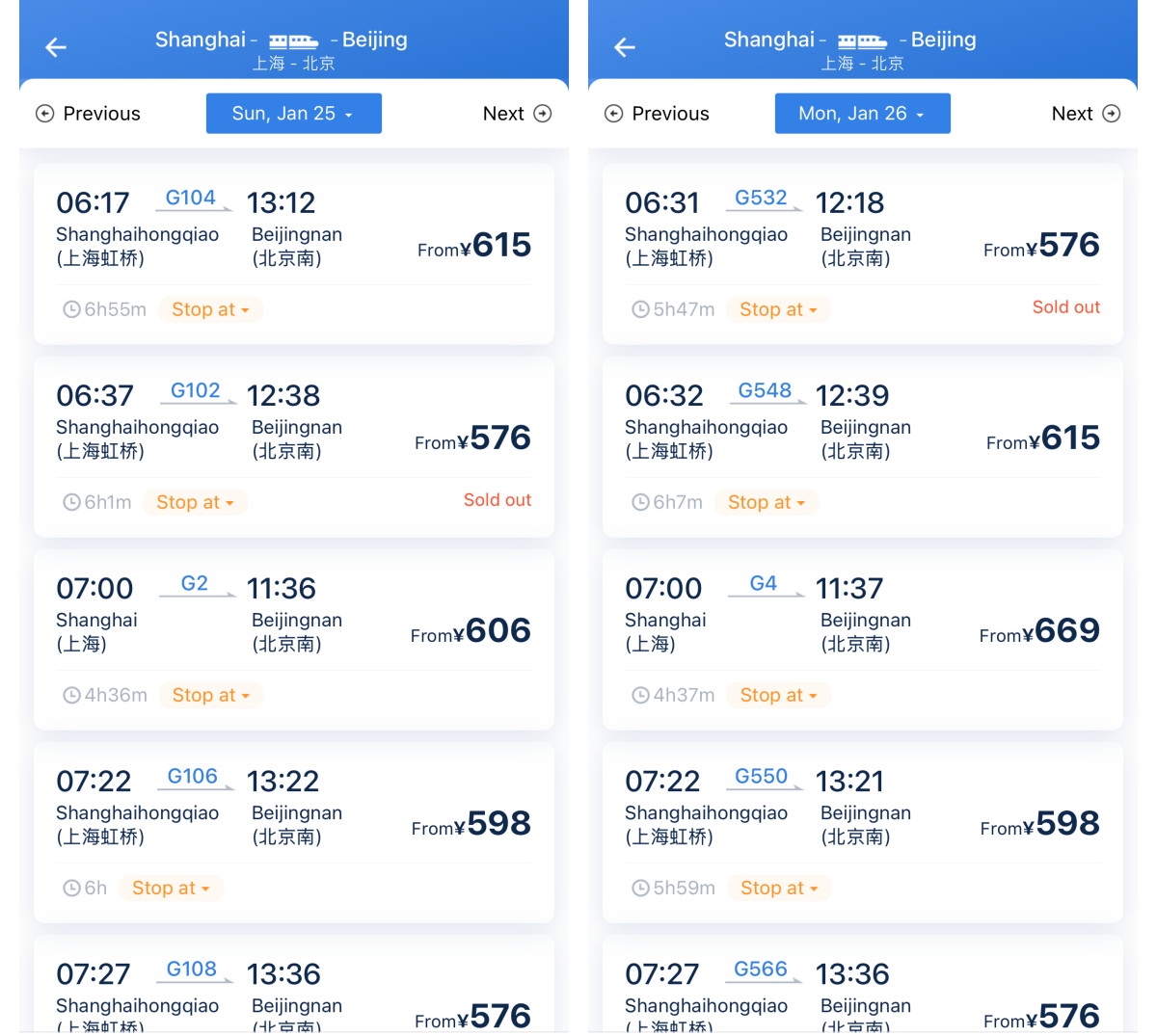The width and height of the screenshot is (1157, 1036).
Task: Open the Sun, Jan 25 date picker
Action: coord(293,114)
